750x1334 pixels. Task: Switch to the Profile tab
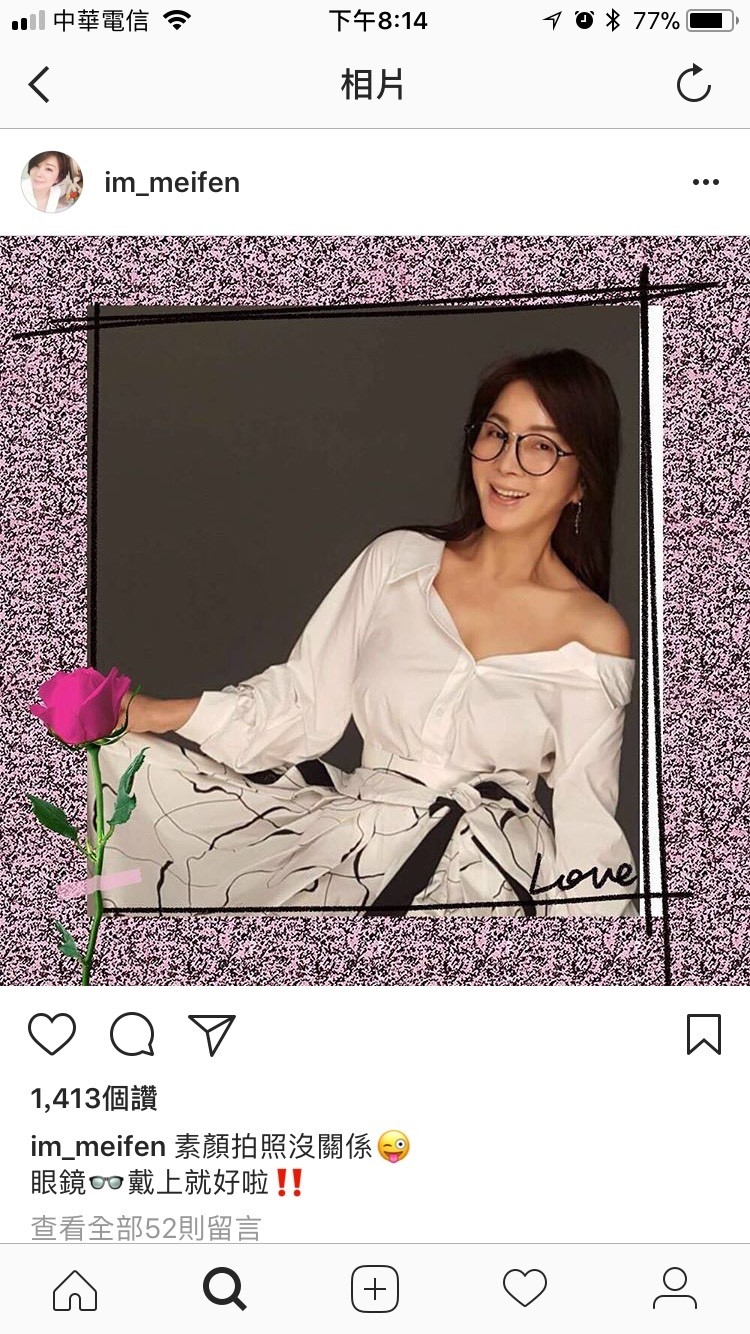pyautogui.click(x=675, y=1289)
